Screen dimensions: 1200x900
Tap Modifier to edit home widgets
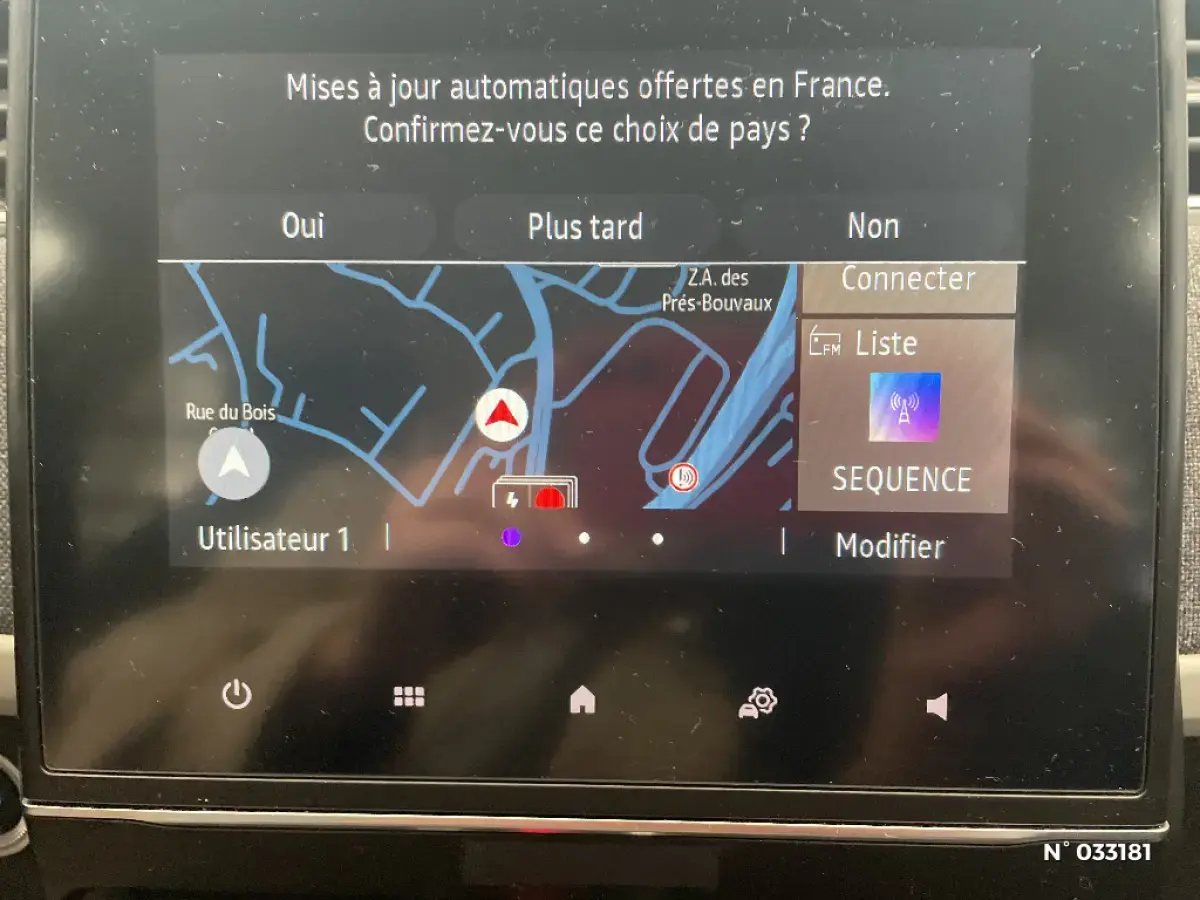pyautogui.click(x=889, y=546)
